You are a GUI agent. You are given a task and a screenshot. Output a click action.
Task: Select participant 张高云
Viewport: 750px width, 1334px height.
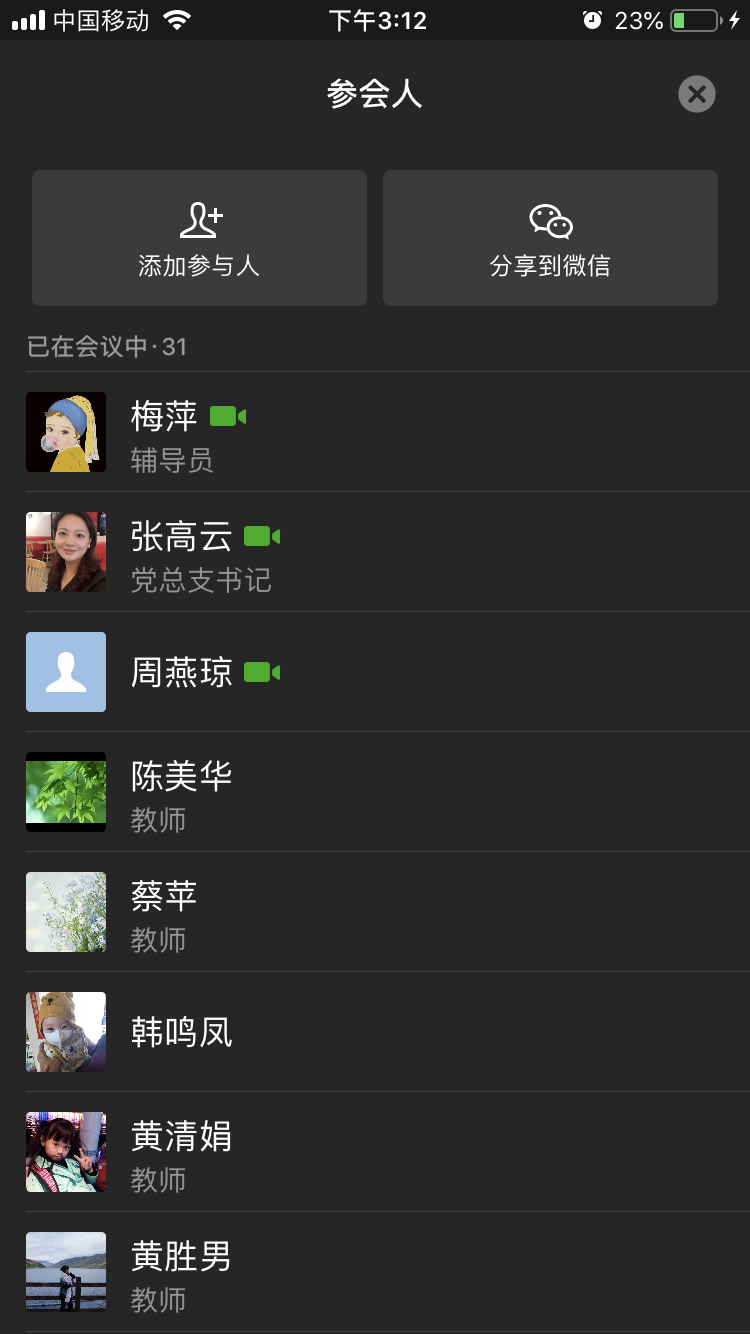[375, 552]
